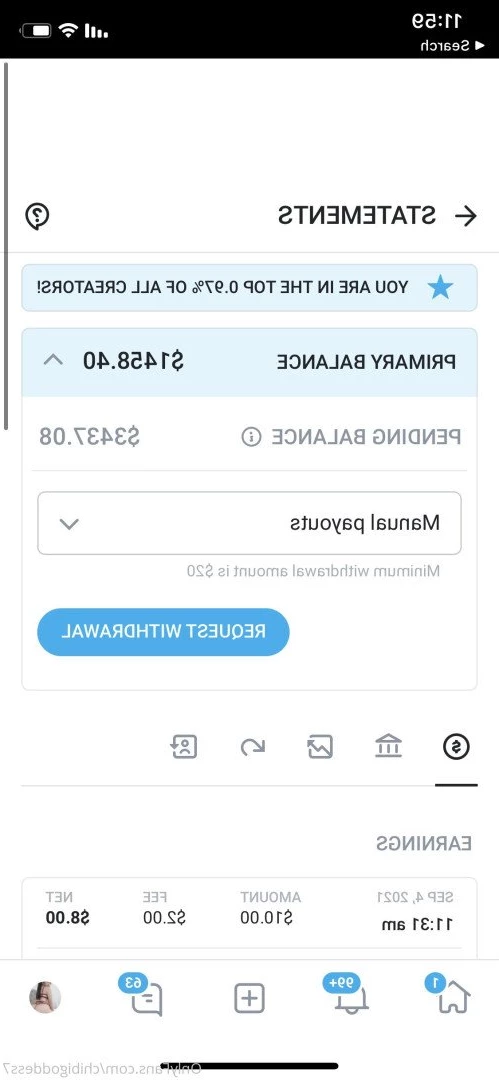Tap the Request Withdrawal button
Screen dimensions: 499x1080
163,631
